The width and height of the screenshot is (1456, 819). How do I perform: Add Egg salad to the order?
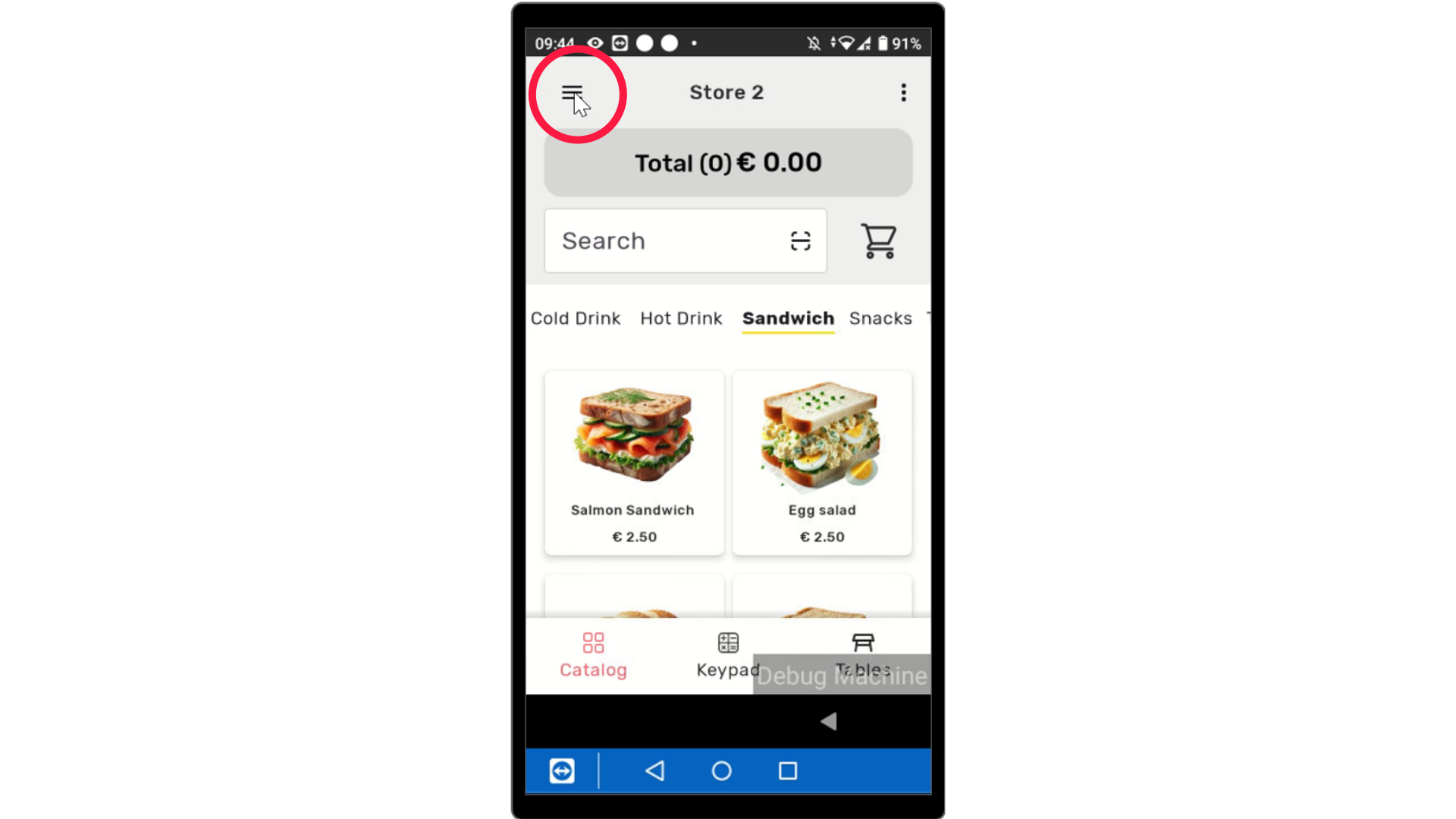(x=822, y=463)
